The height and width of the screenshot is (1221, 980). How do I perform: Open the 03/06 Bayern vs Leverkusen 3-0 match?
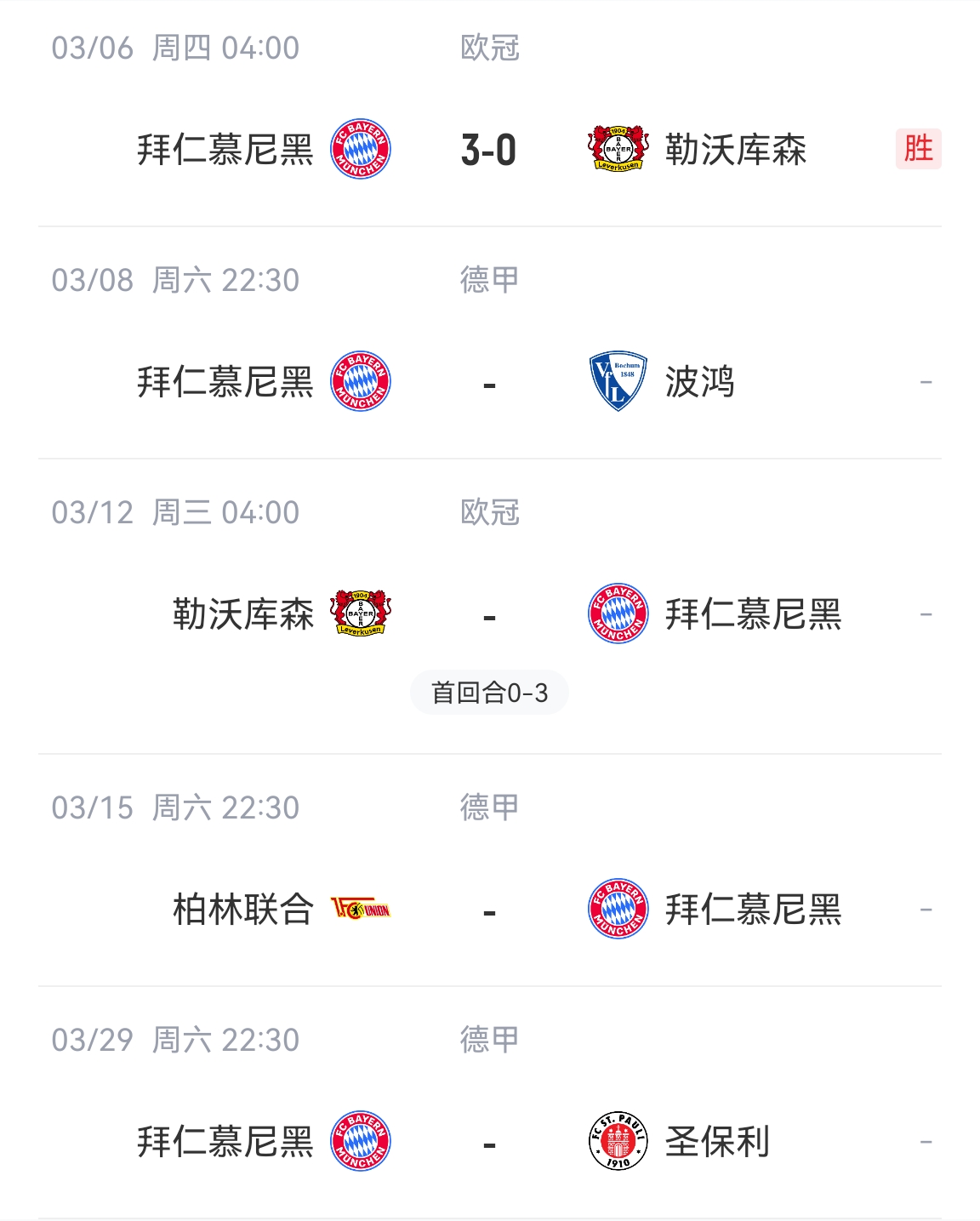pyautogui.click(x=488, y=150)
